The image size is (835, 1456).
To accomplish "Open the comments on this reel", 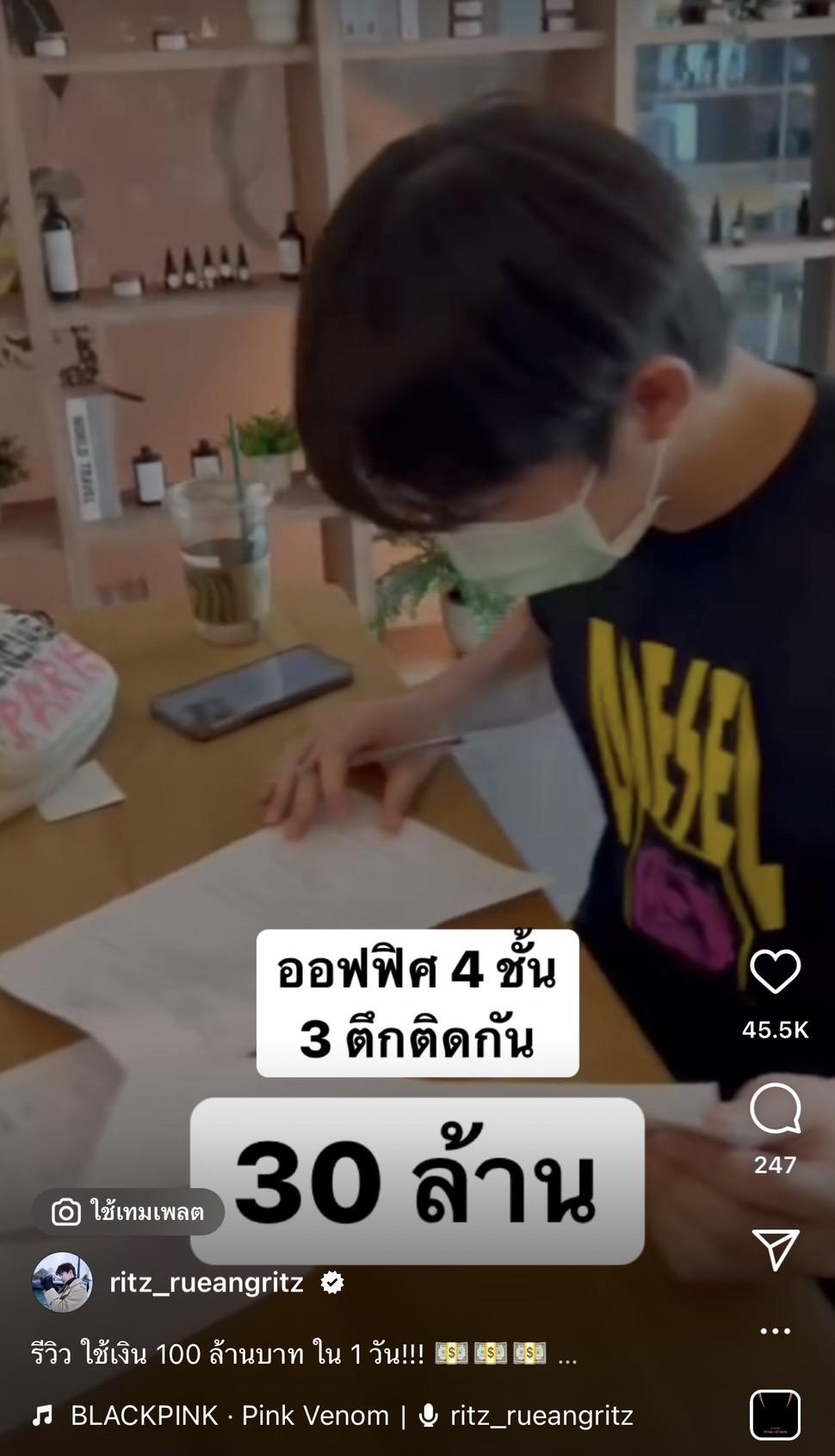I will (775, 1109).
